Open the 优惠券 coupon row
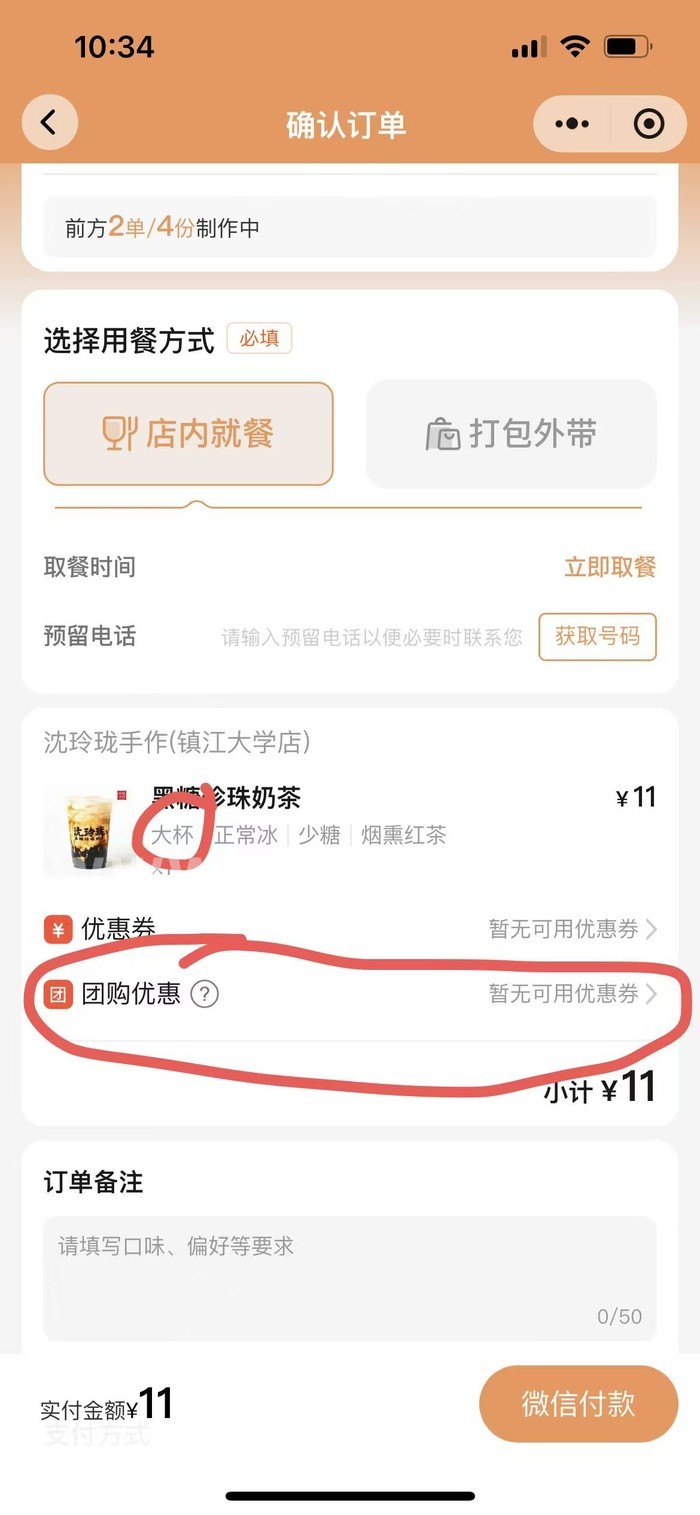Viewport: 700px width, 1515px height. coord(350,929)
